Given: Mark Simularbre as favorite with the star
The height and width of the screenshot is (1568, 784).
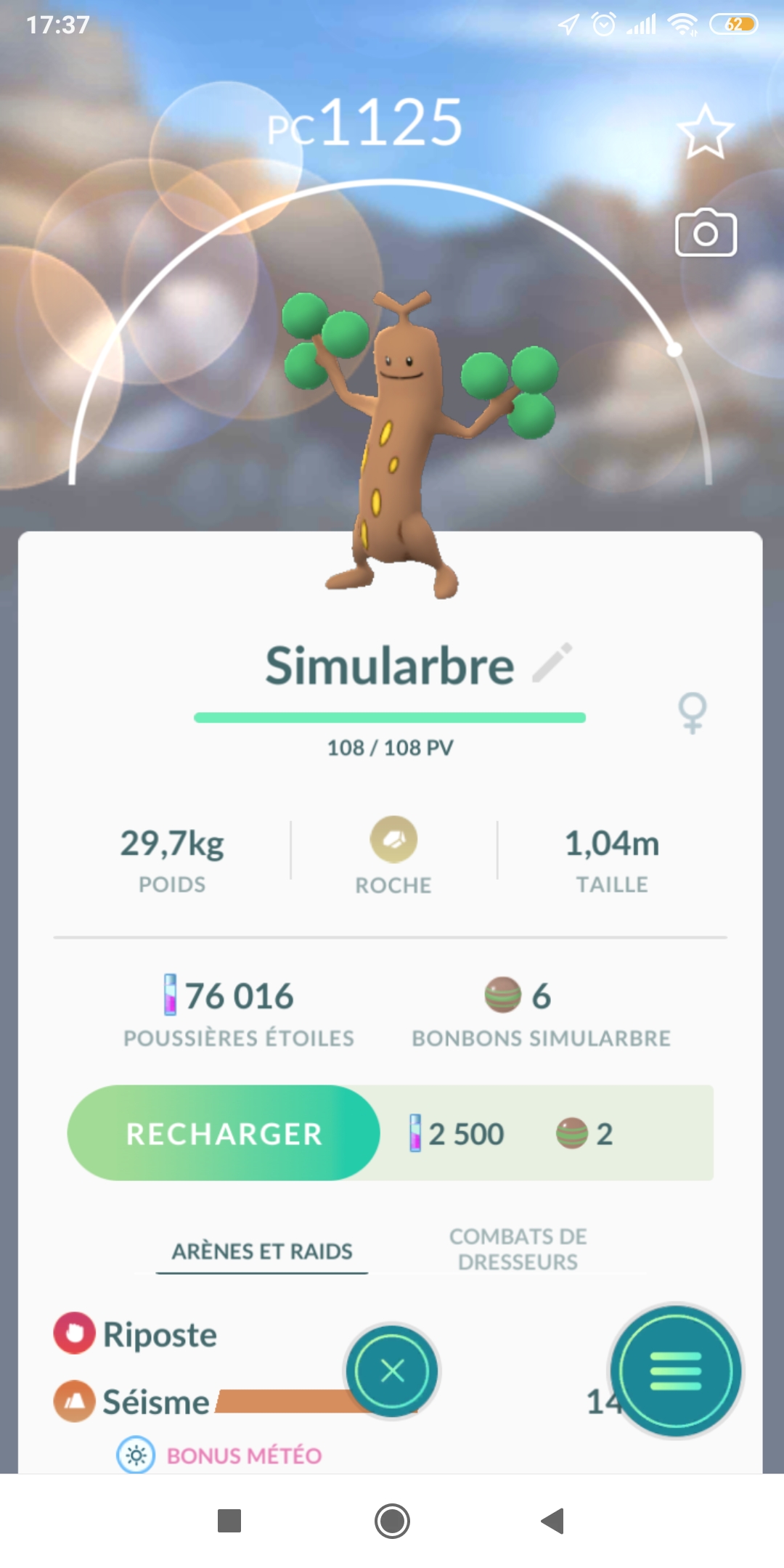Looking at the screenshot, I should [705, 132].
